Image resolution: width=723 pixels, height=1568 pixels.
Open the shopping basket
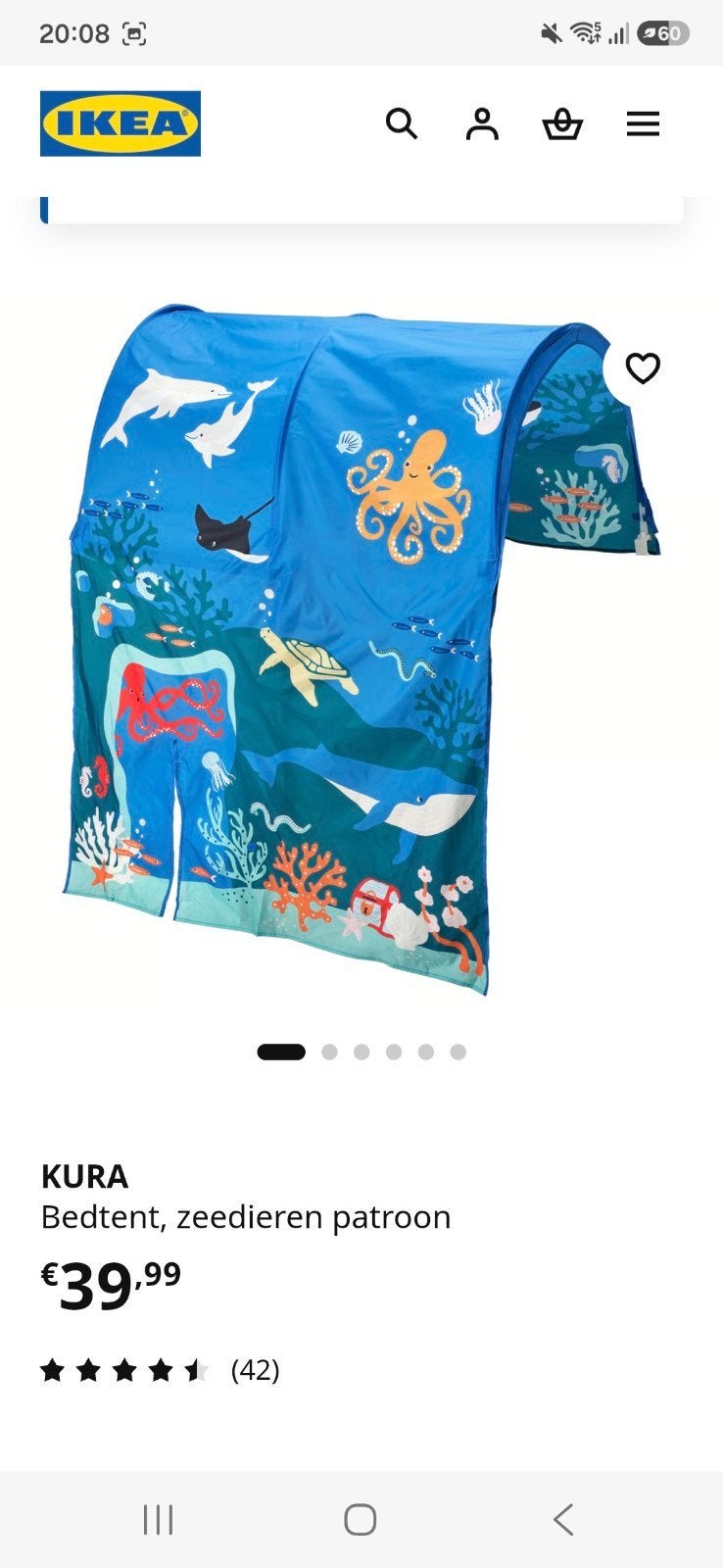click(x=562, y=124)
